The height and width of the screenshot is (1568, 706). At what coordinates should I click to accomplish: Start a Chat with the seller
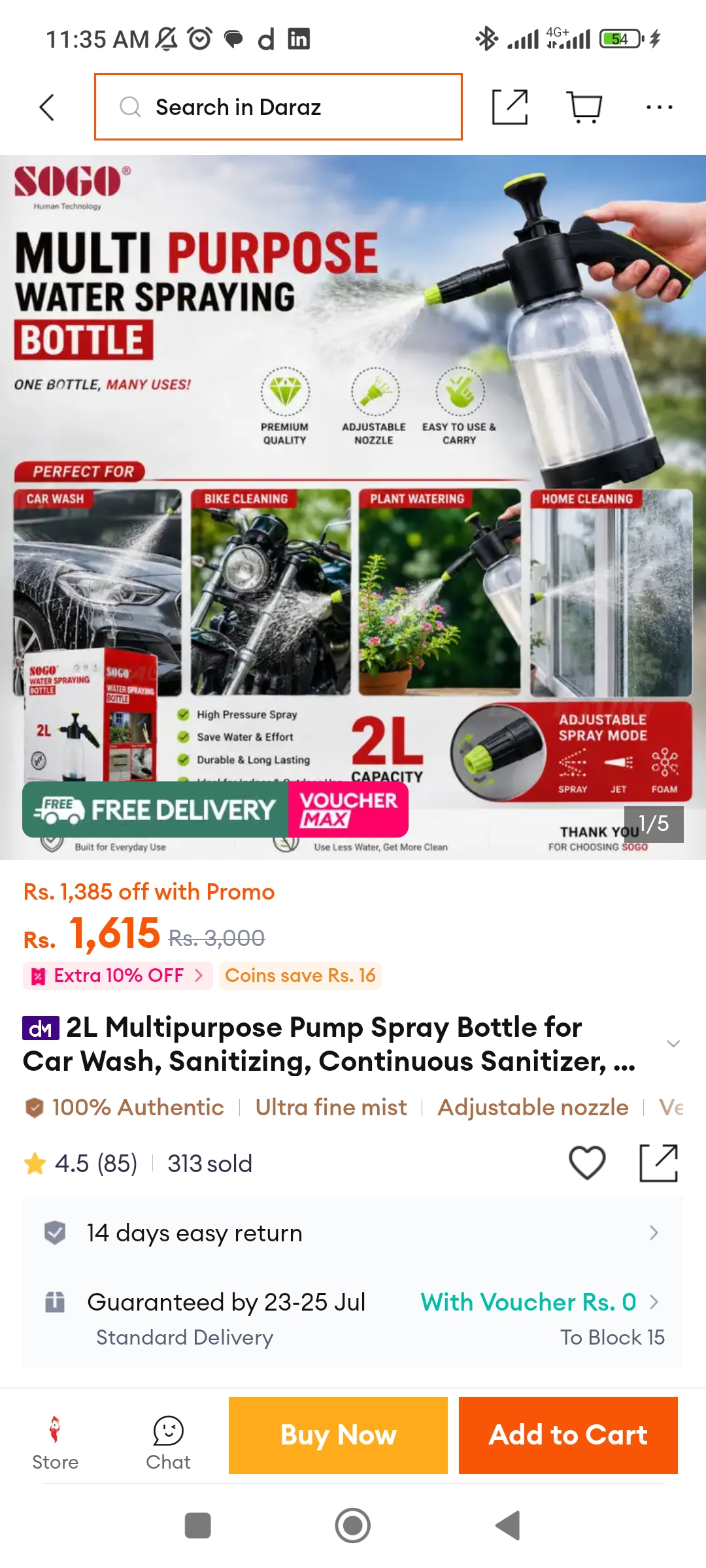pos(168,1443)
